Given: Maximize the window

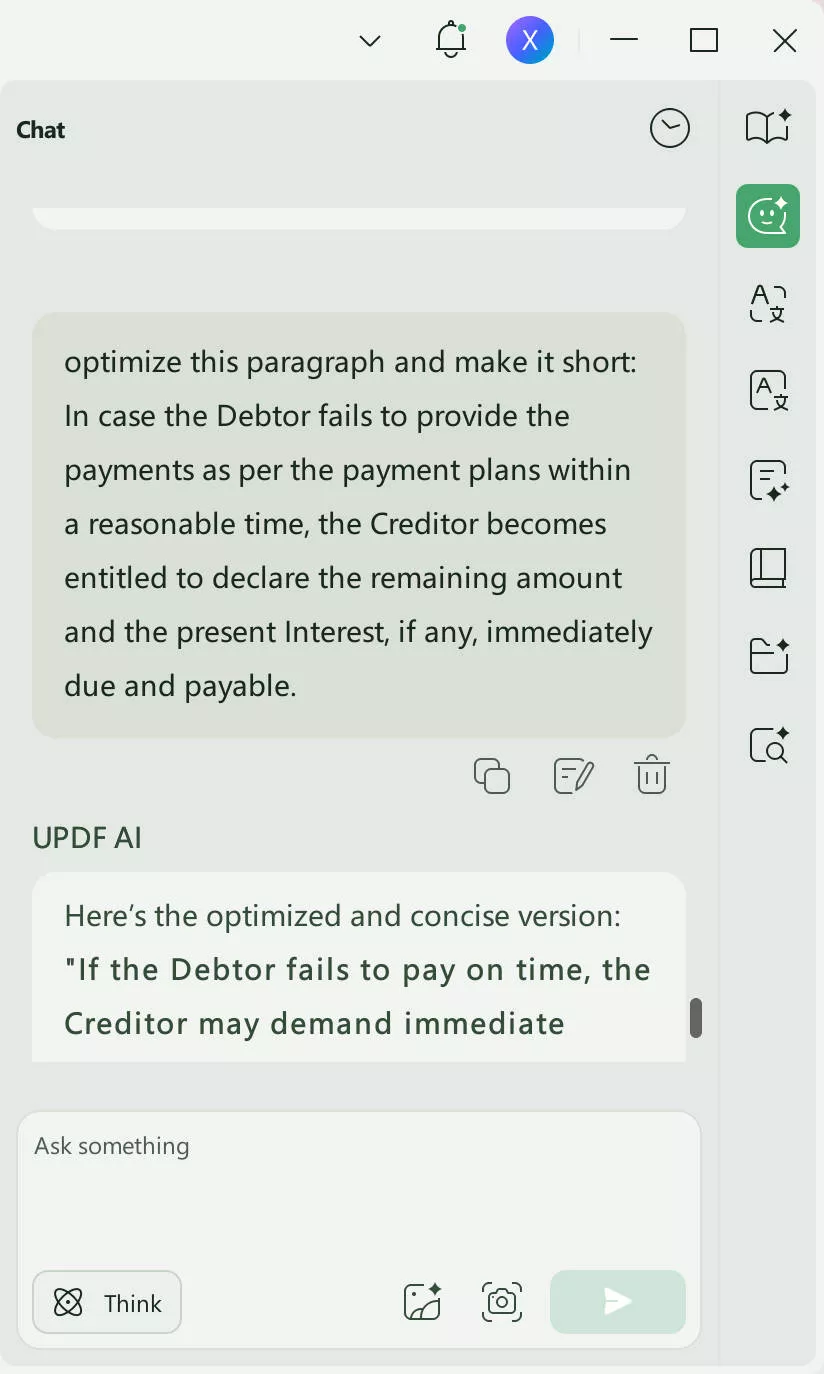Looking at the screenshot, I should pos(704,40).
